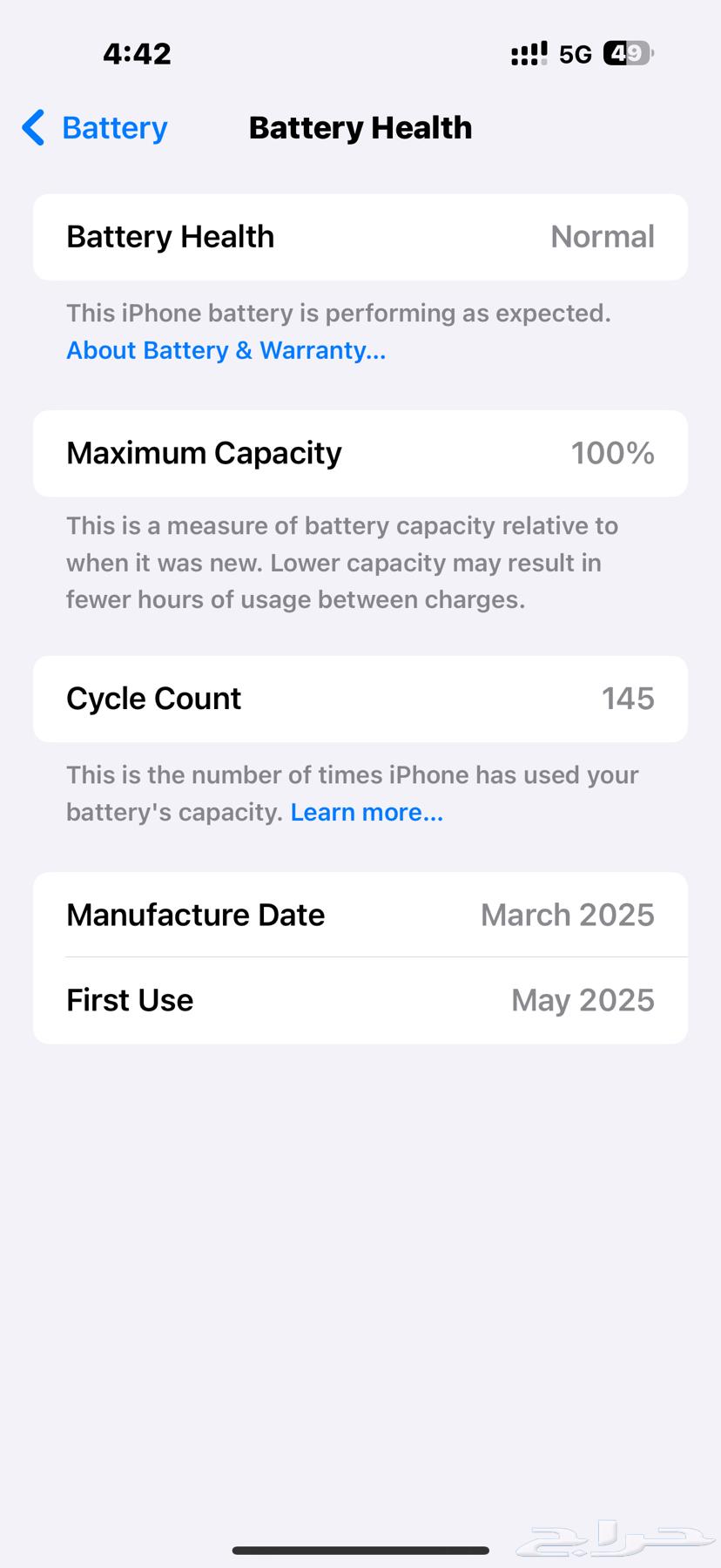Viewport: 721px width, 1568px height.
Task: Click the Learn more link about cycle count
Action: click(x=367, y=811)
